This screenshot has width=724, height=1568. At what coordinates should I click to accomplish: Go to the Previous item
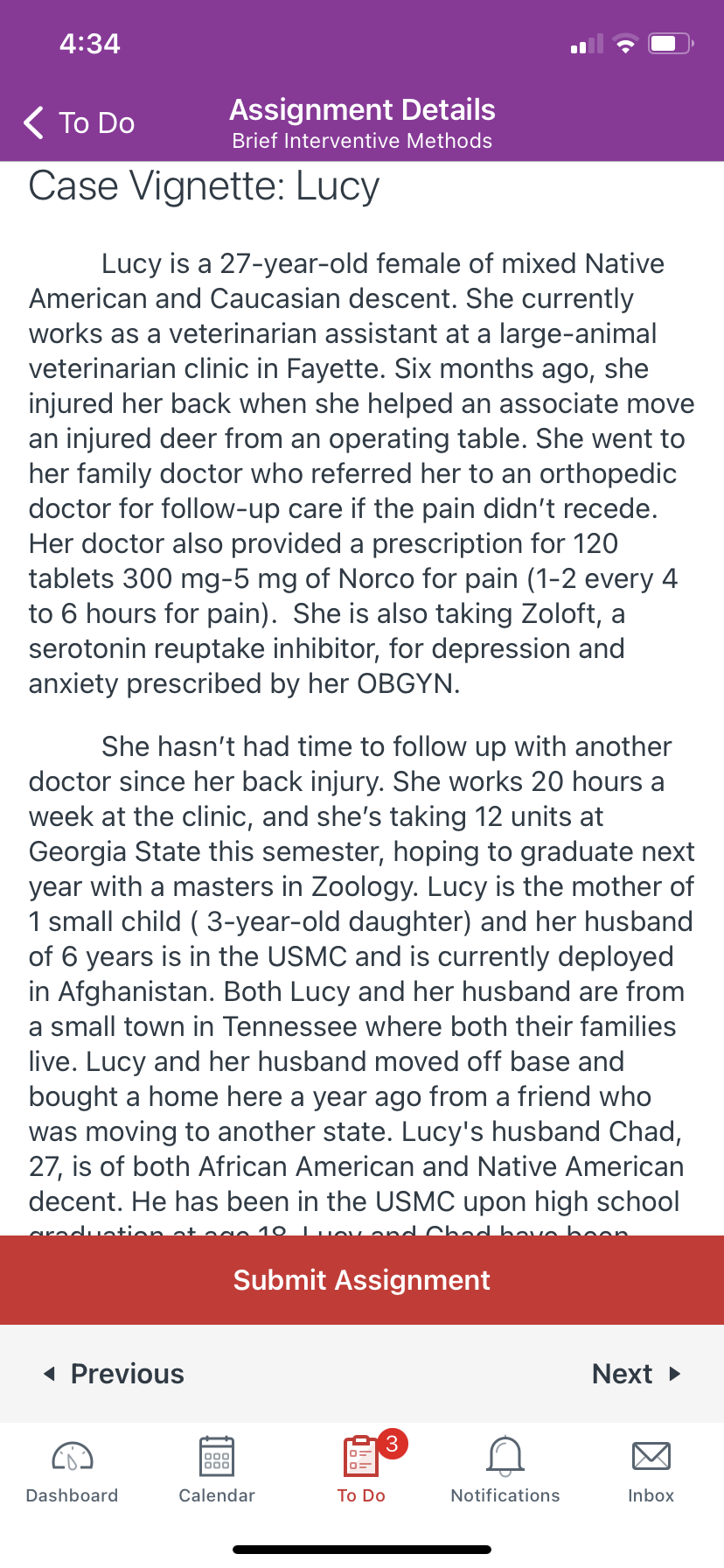[x=114, y=1374]
